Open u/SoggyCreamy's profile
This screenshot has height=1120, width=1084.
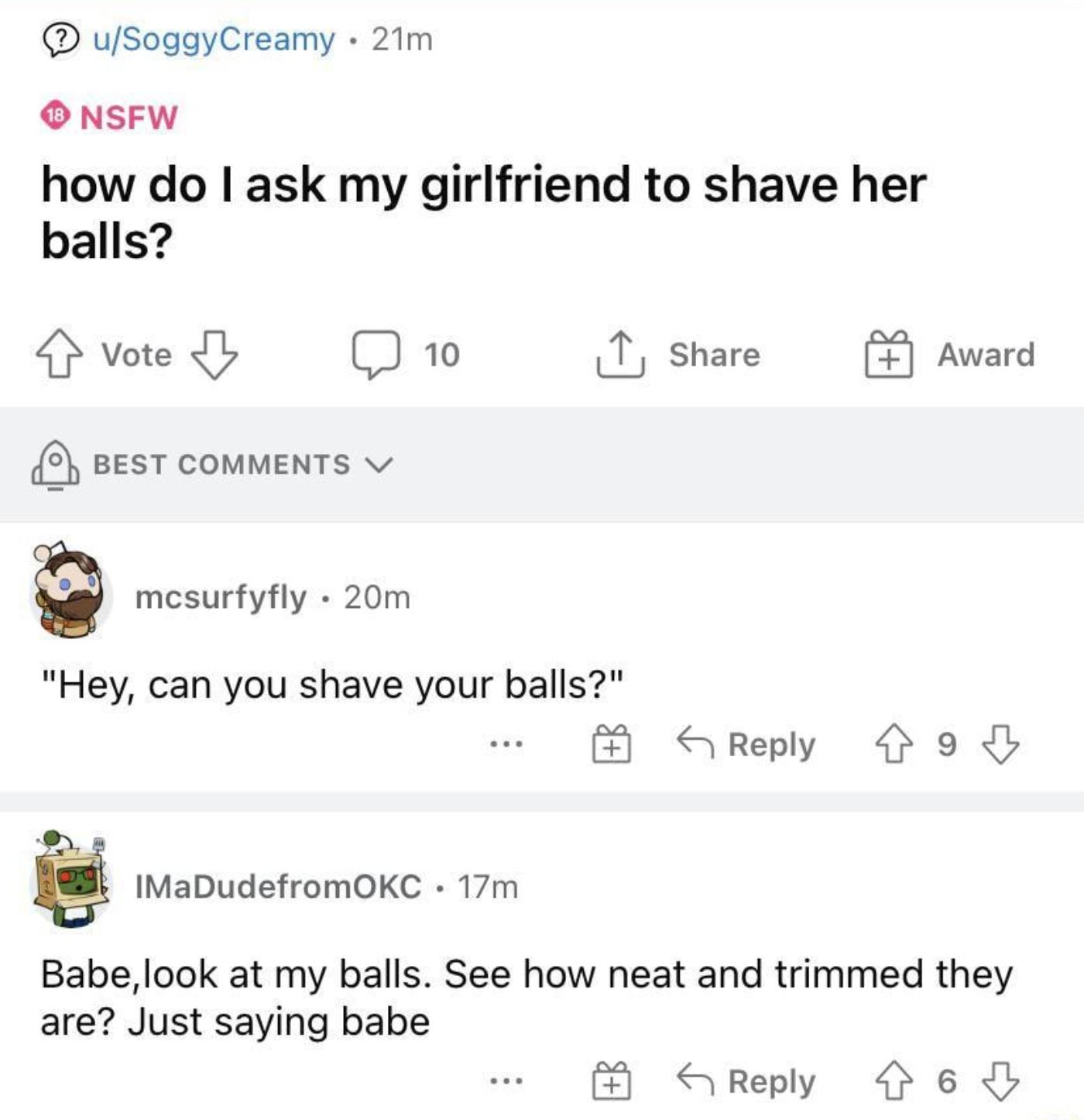[x=214, y=40]
